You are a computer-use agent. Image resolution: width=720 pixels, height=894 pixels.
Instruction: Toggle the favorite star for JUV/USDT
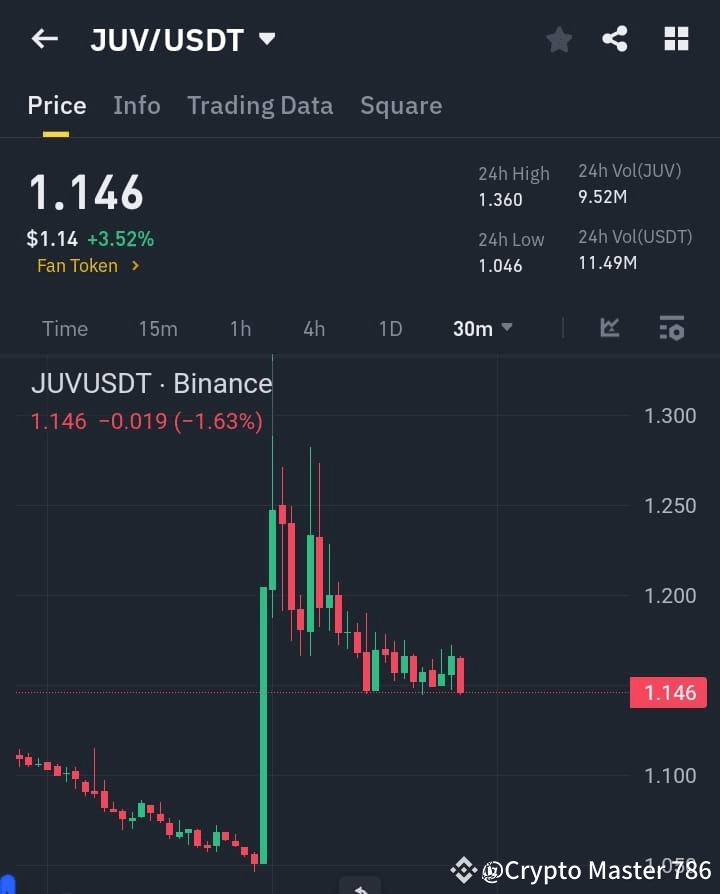tap(558, 38)
